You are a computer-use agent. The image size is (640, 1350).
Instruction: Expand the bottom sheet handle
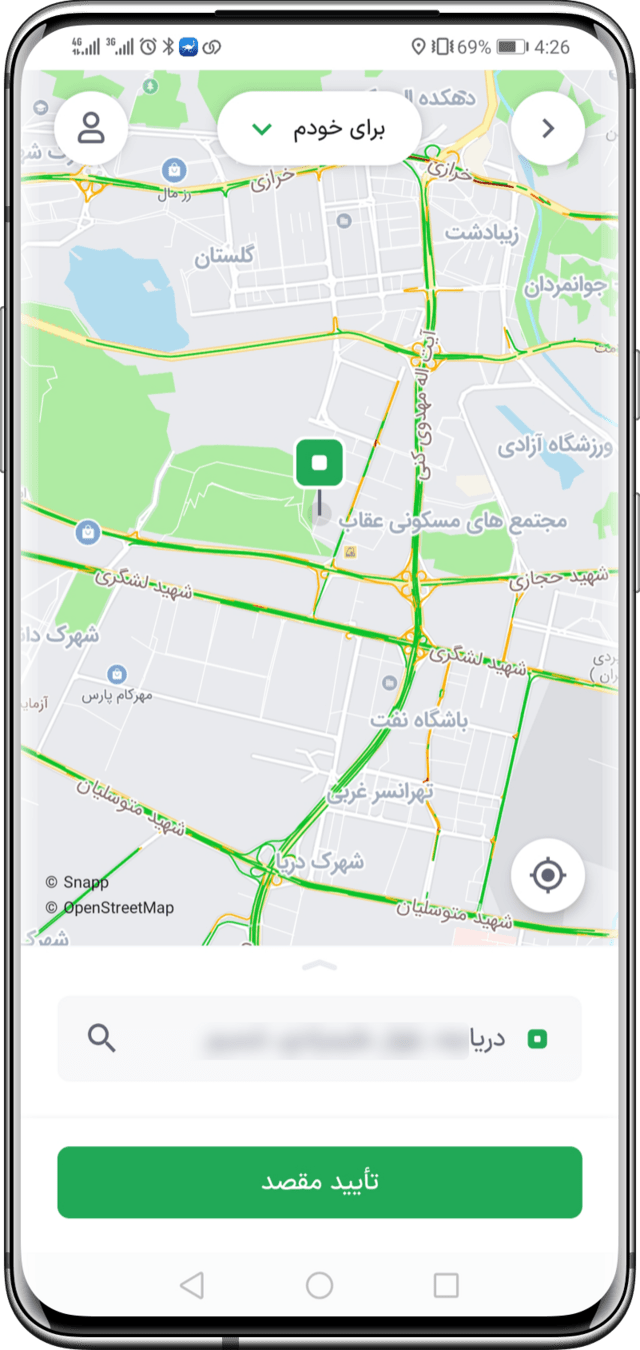319,965
